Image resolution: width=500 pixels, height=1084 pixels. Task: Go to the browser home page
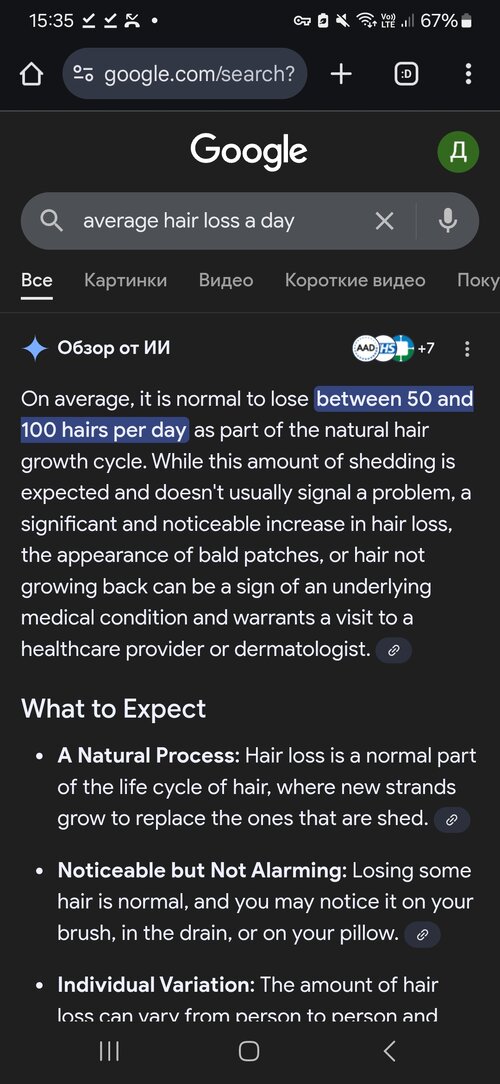(32, 74)
